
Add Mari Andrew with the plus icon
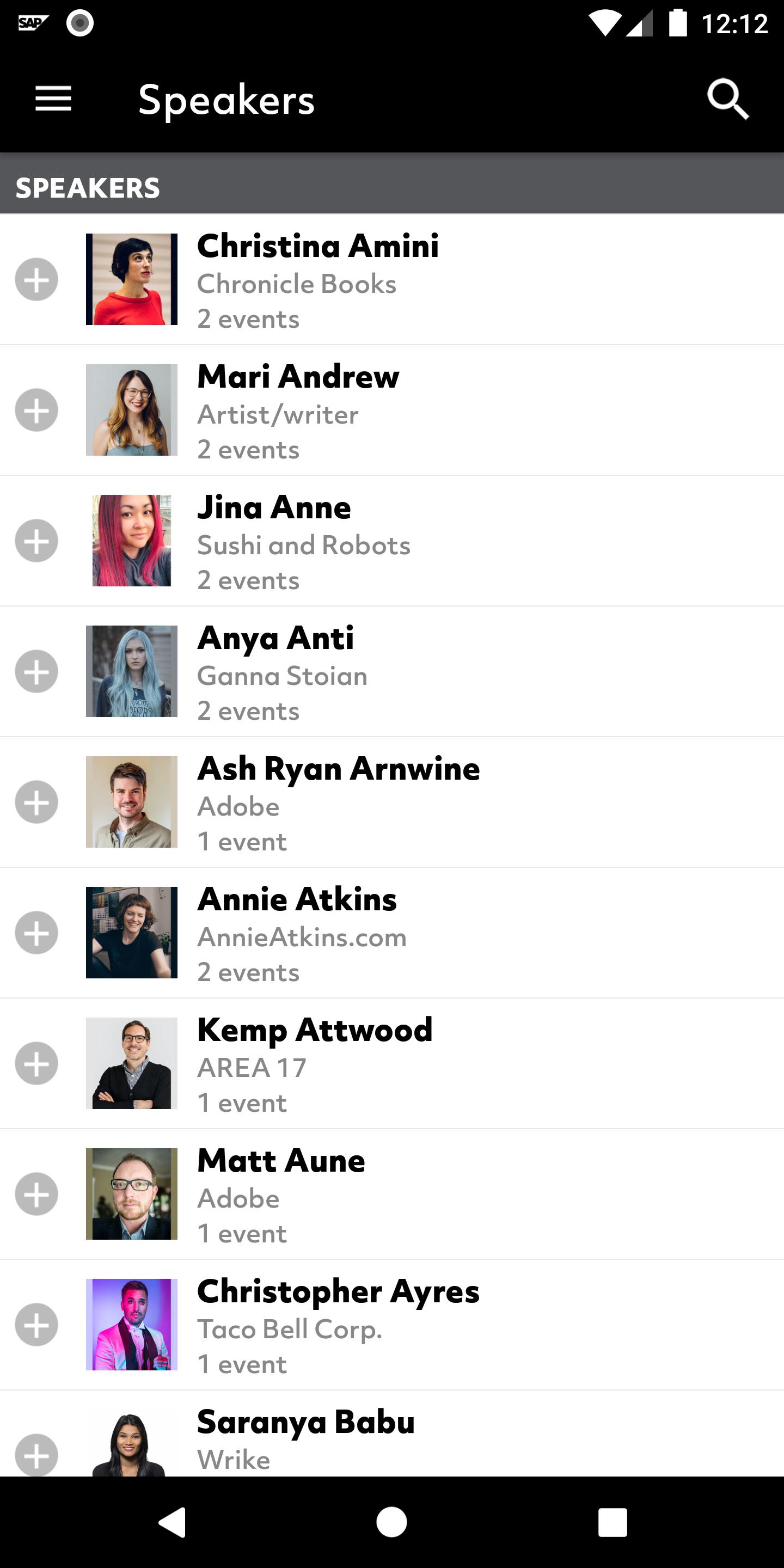[x=36, y=411]
